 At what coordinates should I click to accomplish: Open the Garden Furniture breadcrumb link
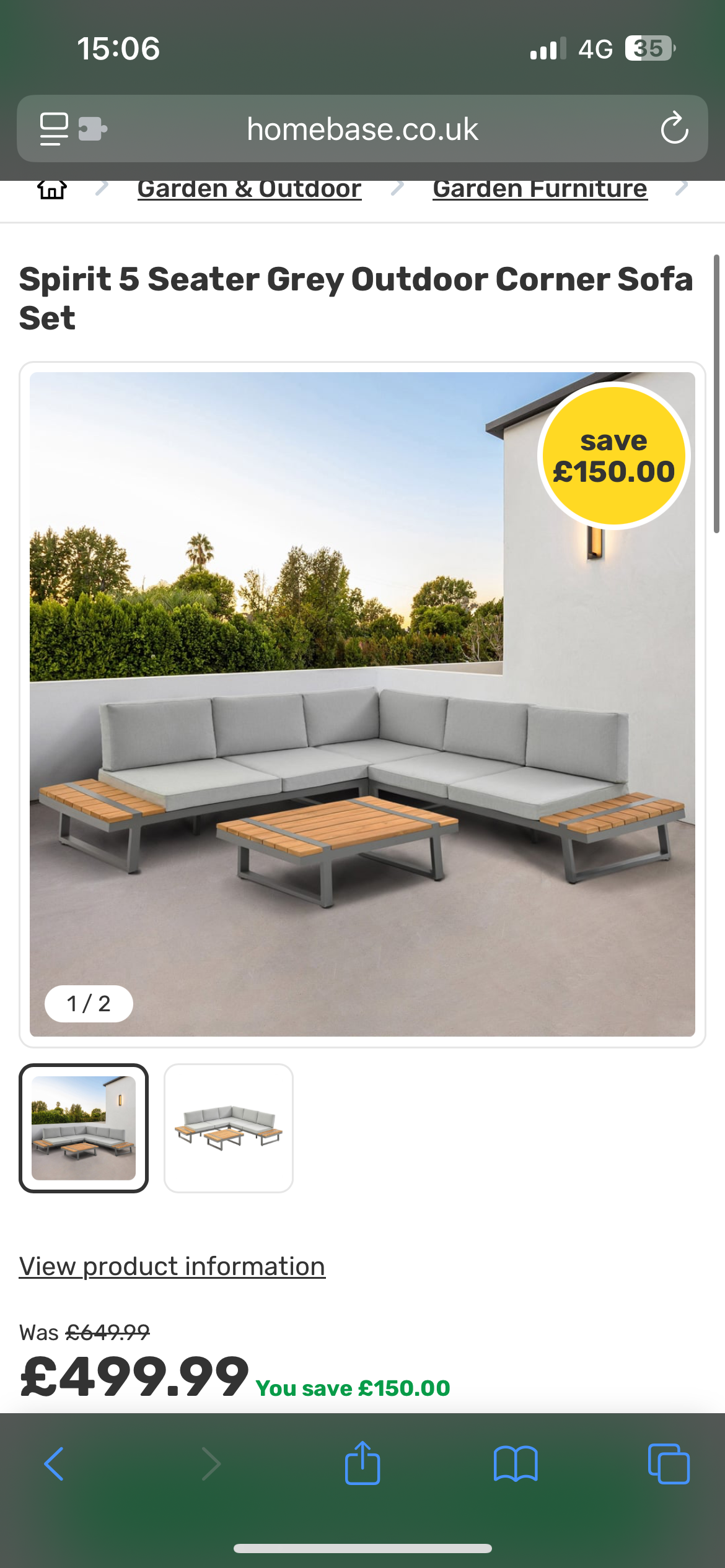pos(540,189)
